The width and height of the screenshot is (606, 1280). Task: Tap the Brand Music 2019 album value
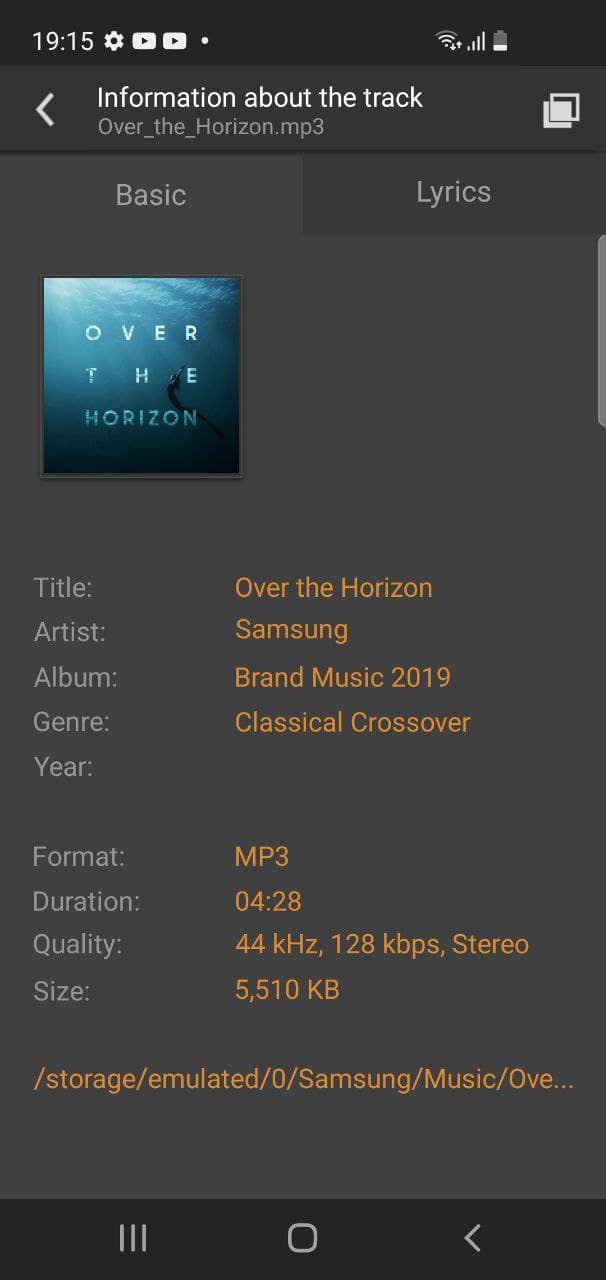[342, 677]
